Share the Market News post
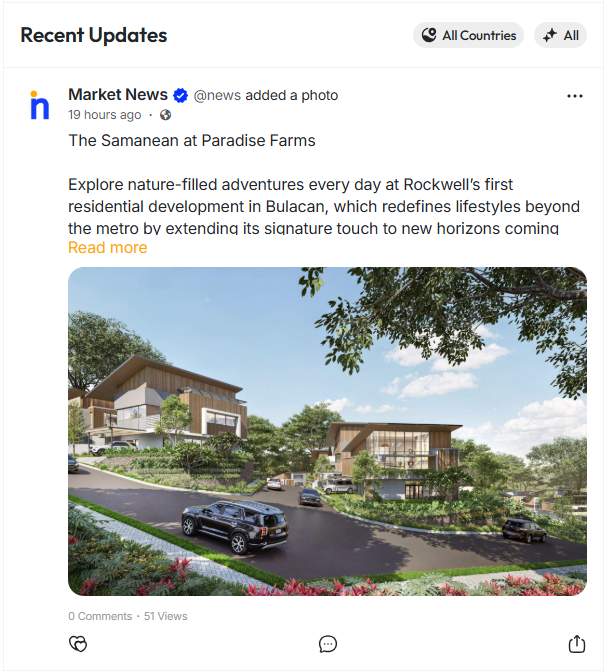Image resolution: width=608 pixels, height=672 pixels. 576,644
